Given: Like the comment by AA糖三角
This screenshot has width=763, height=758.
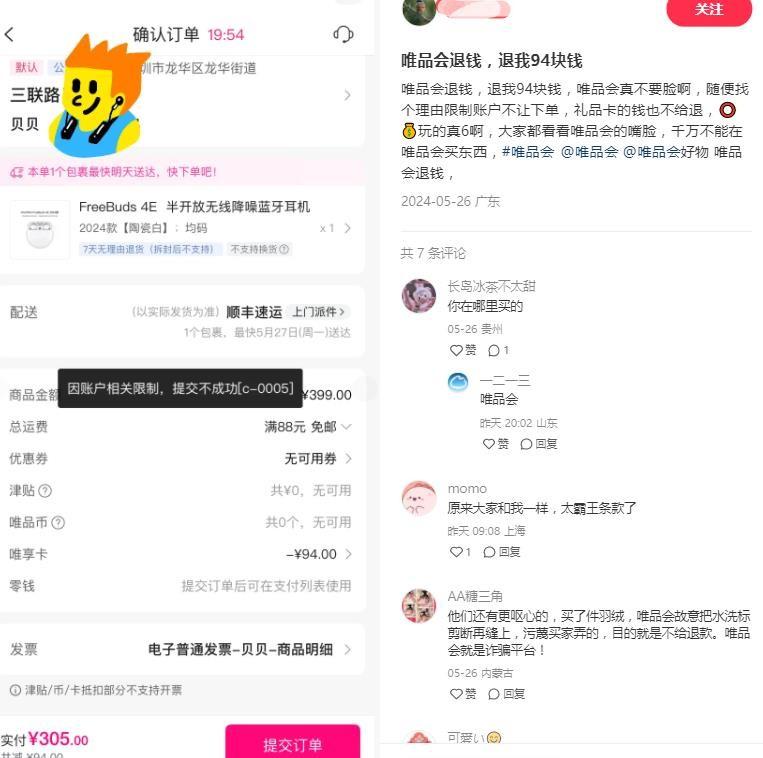Looking at the screenshot, I should (463, 693).
